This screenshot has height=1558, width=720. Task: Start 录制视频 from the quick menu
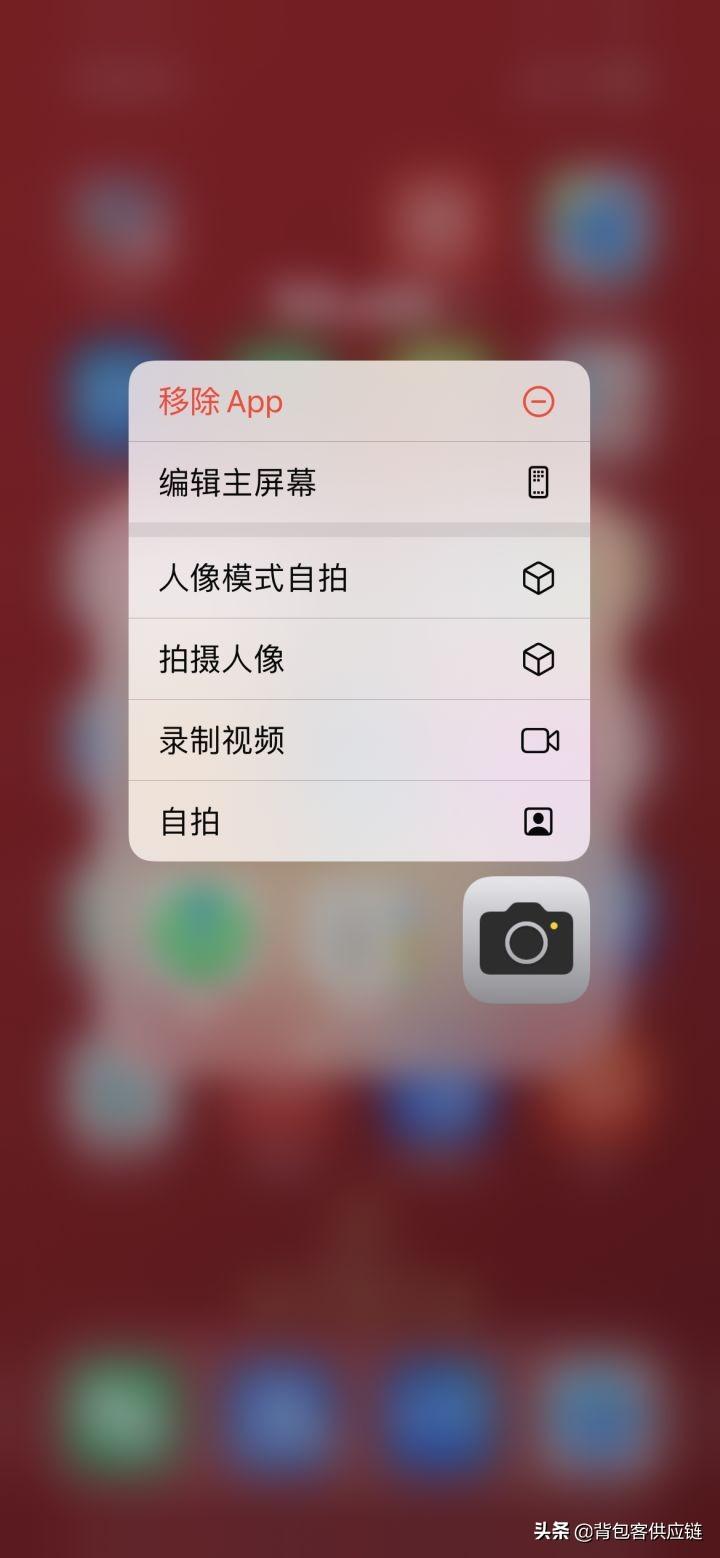coord(358,740)
